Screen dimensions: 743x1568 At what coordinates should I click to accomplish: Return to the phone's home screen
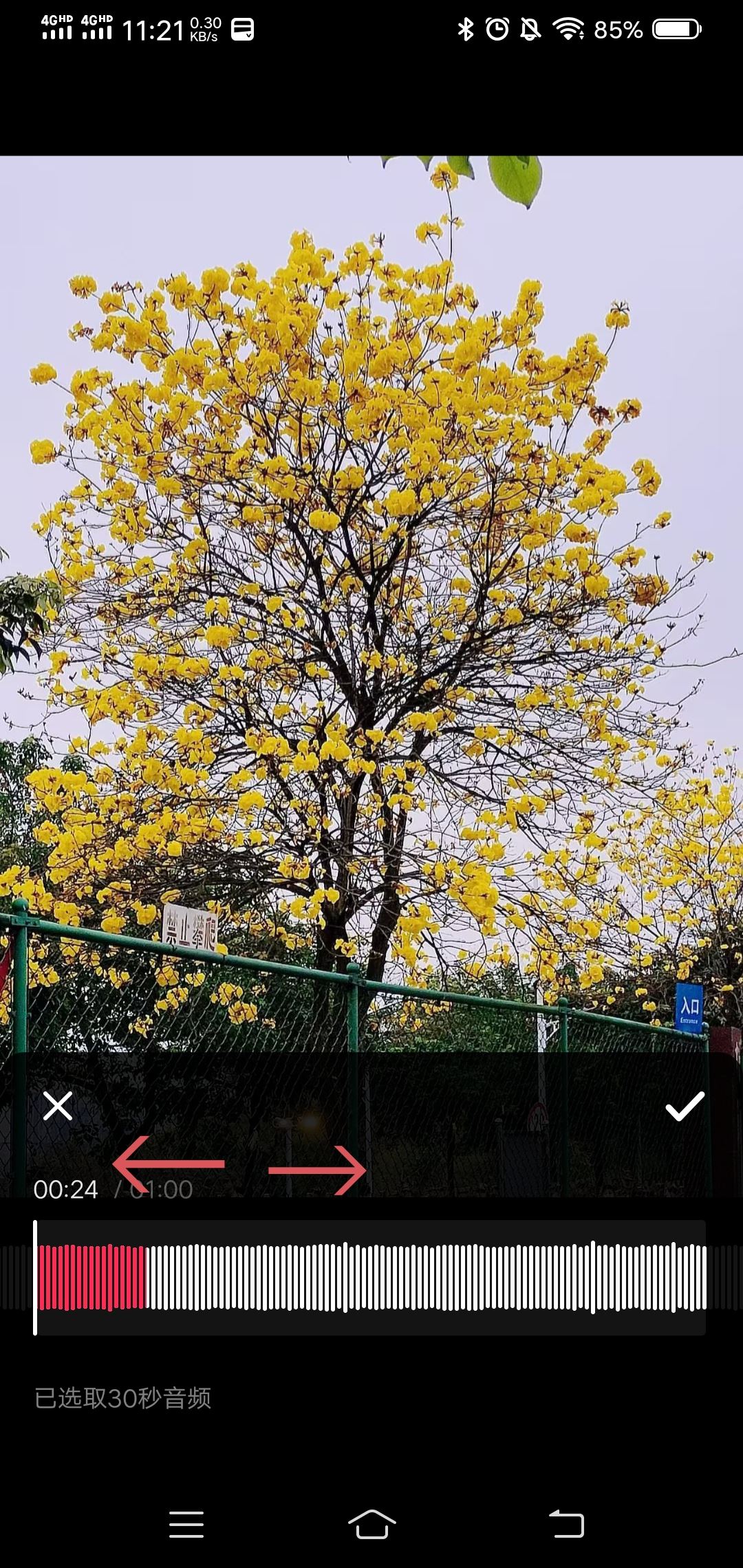coord(371,1524)
